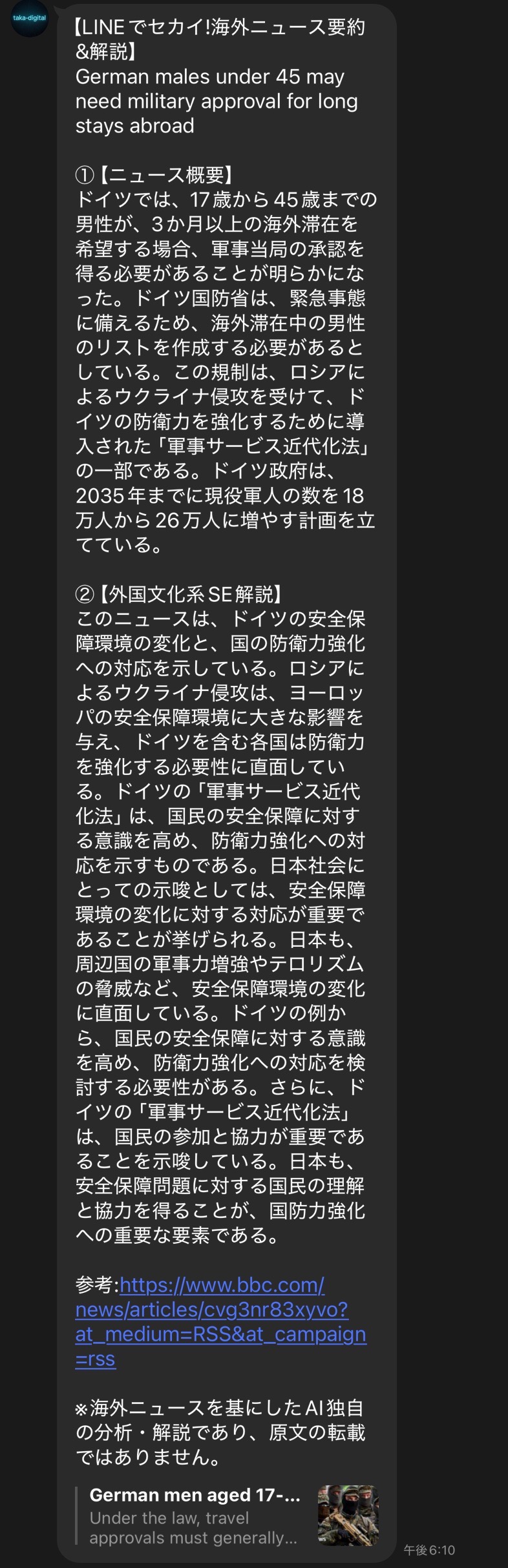Viewport: 508px width, 1568px height.
Task: Open the German men aged 17 link preview
Action: (x=226, y=1516)
